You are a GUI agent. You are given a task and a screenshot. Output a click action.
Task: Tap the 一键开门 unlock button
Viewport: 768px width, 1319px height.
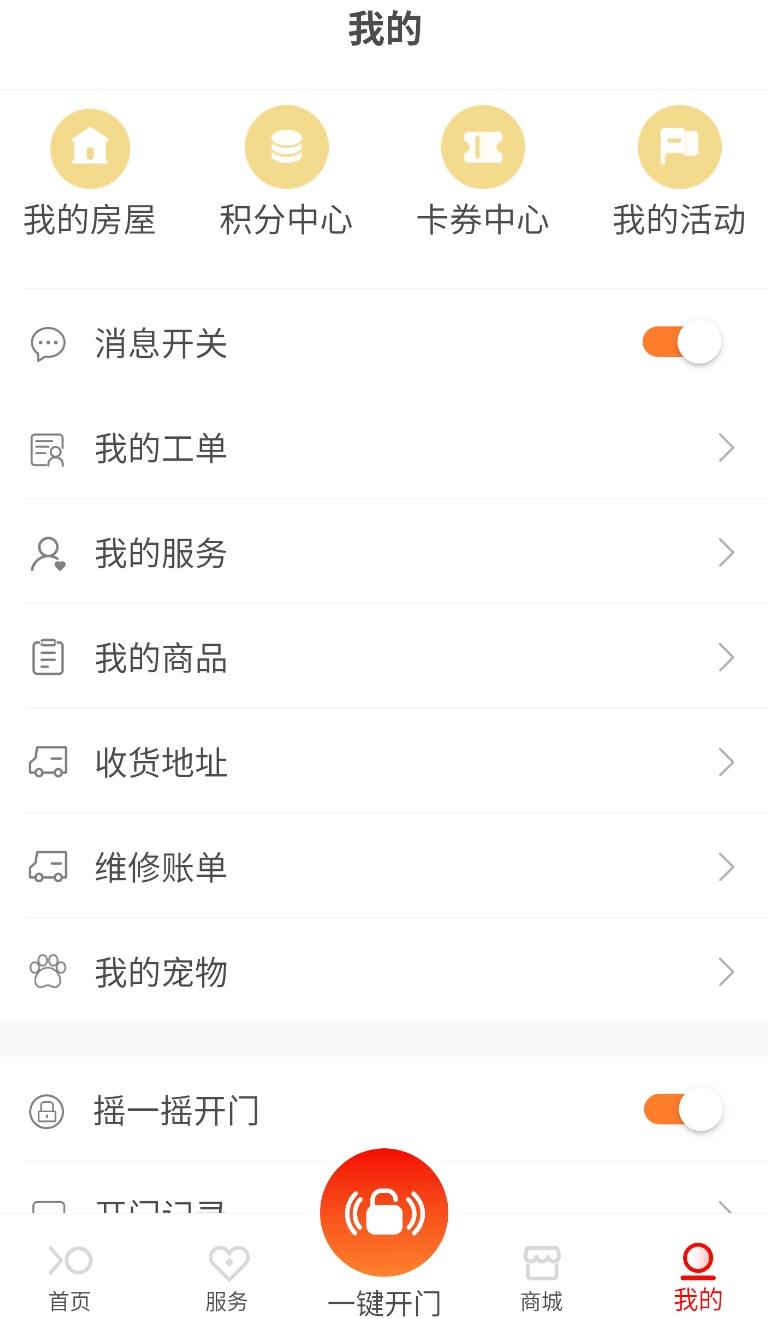click(384, 1213)
